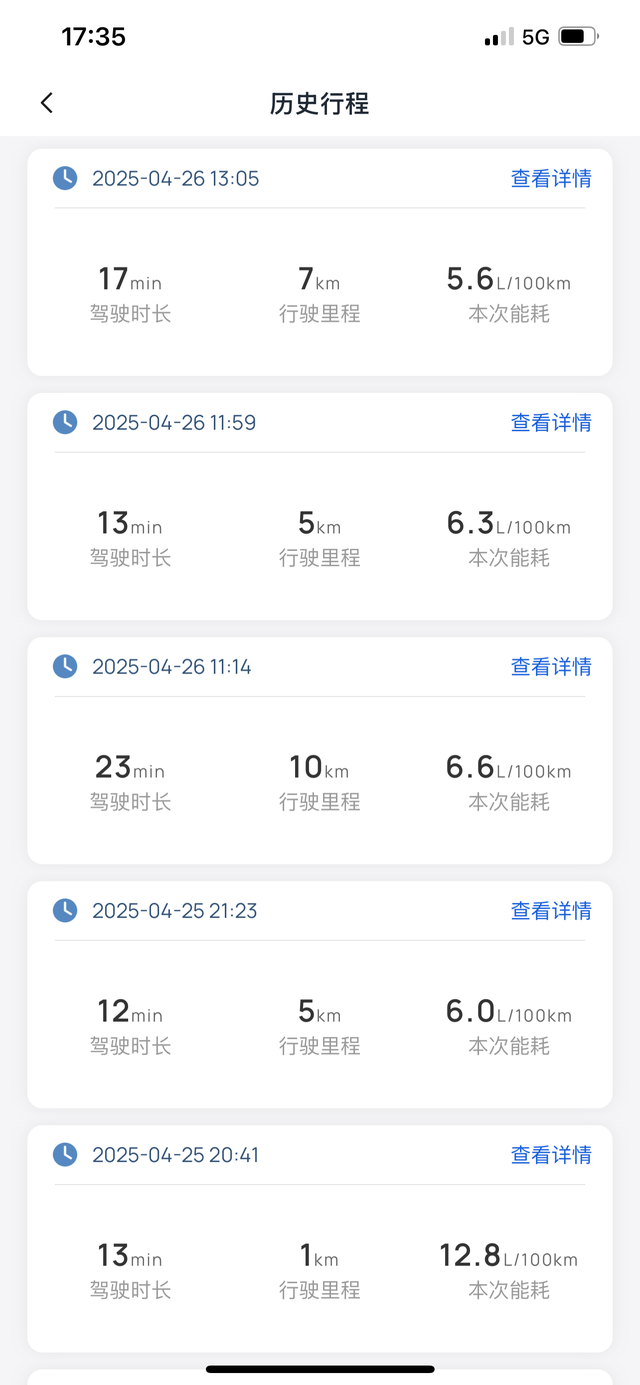View details of the 2025-04-26 11:14 trip
640x1385 pixels.
pos(551,667)
